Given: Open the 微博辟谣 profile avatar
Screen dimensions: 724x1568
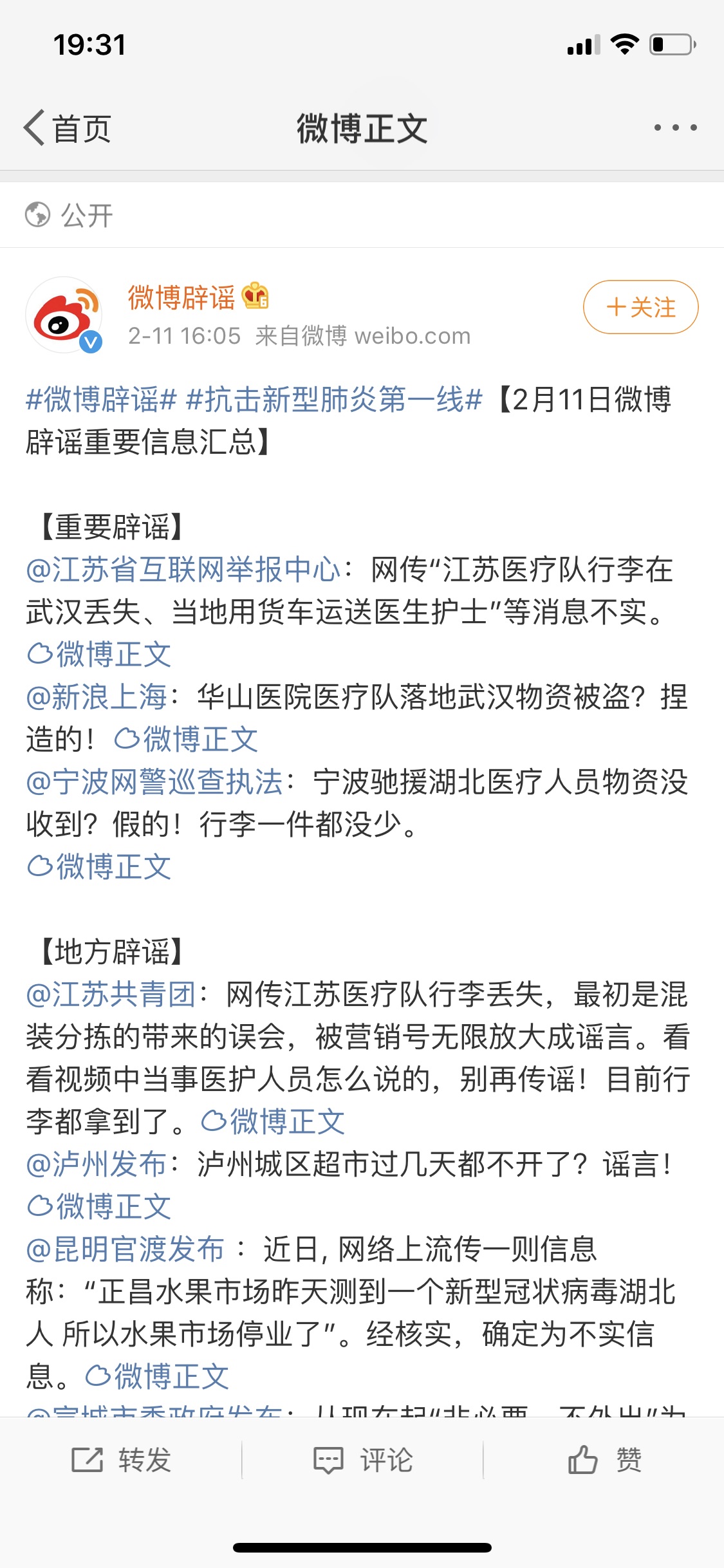Looking at the screenshot, I should [x=64, y=315].
